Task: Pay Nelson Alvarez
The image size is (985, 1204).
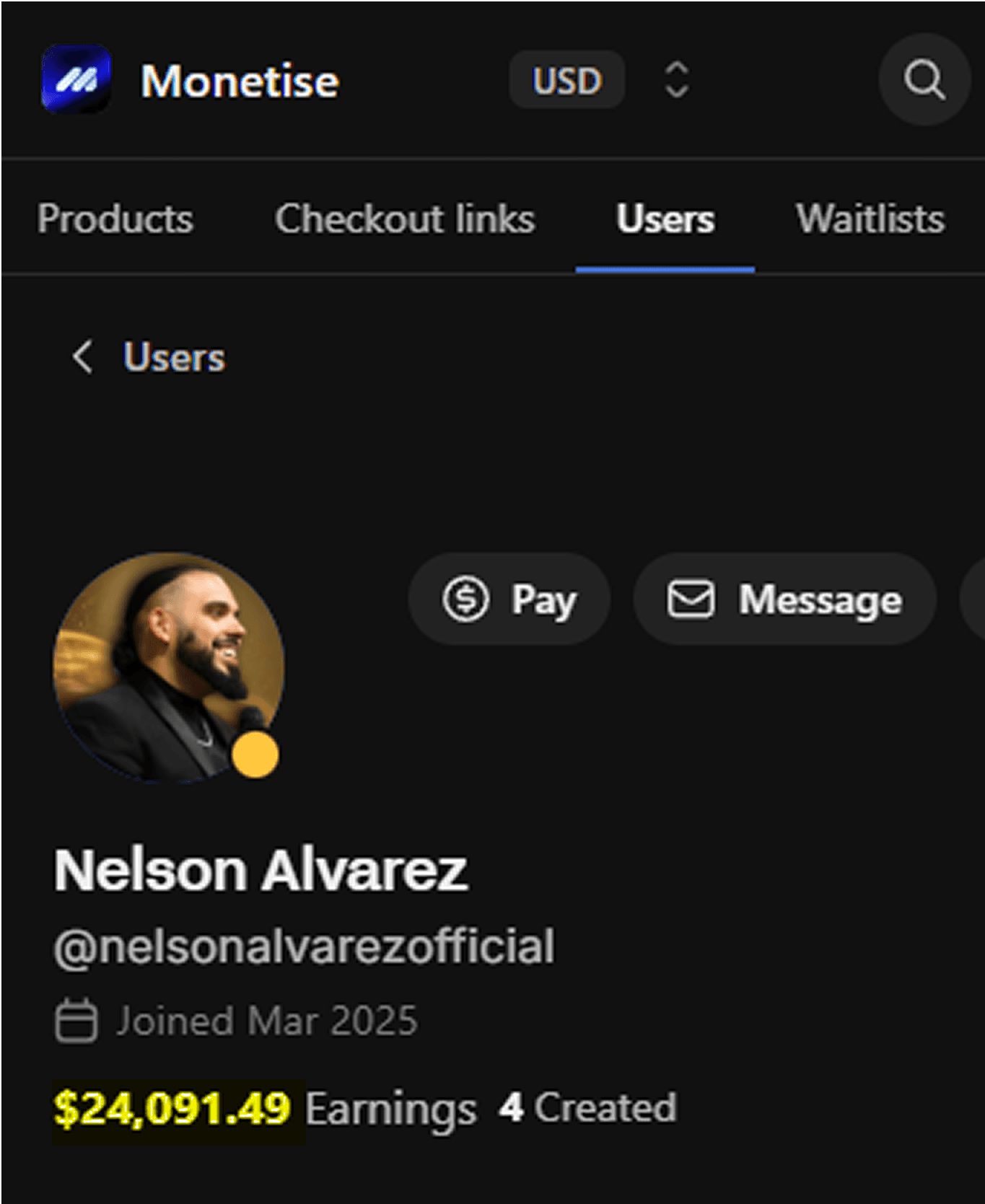Action: tap(509, 599)
